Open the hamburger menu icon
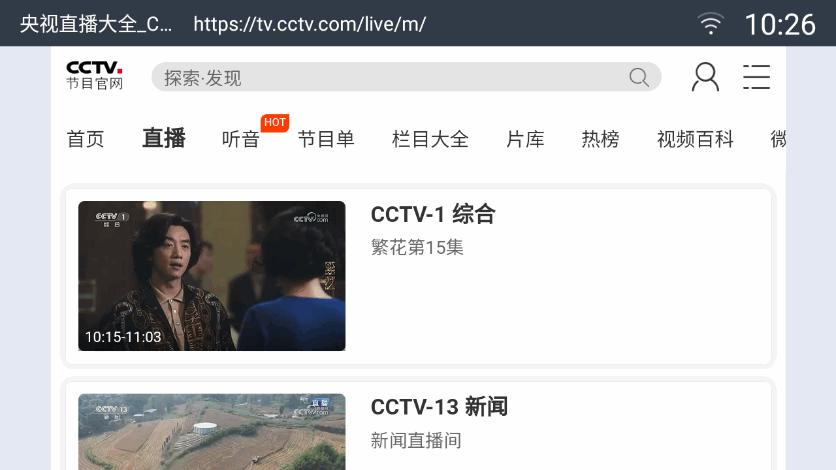The width and height of the screenshot is (836, 470). [756, 77]
